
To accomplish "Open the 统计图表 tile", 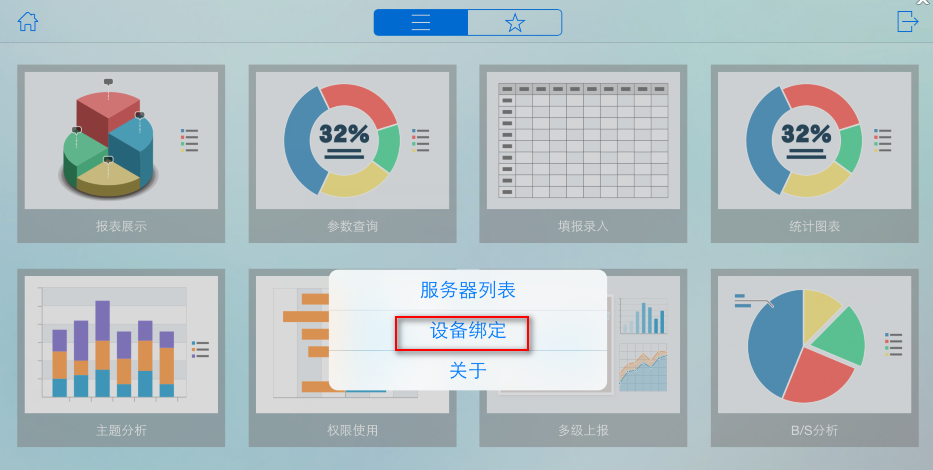I will pyautogui.click(x=814, y=153).
